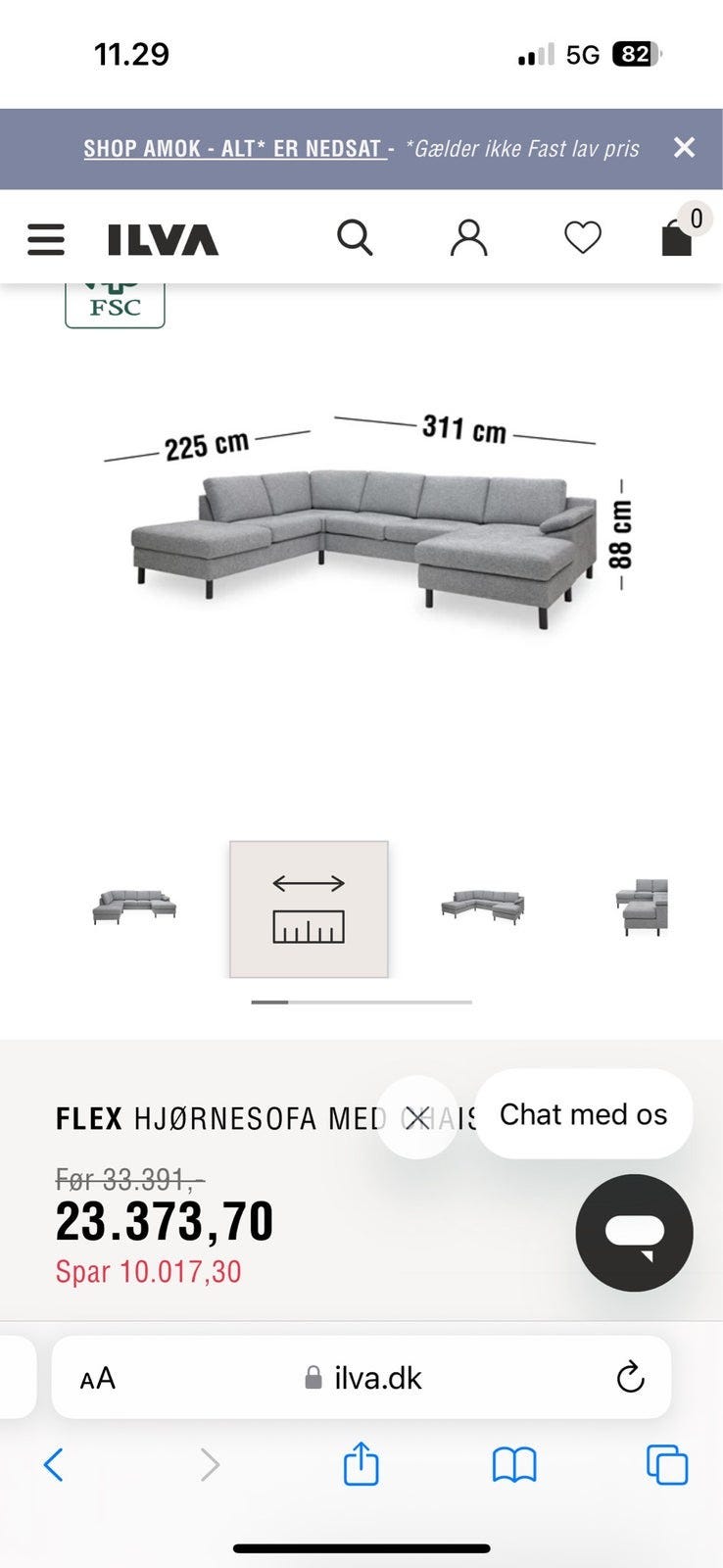Viewport: 723px width, 1568px height.
Task: Tap the dark chat bubble button
Action: click(x=633, y=1233)
